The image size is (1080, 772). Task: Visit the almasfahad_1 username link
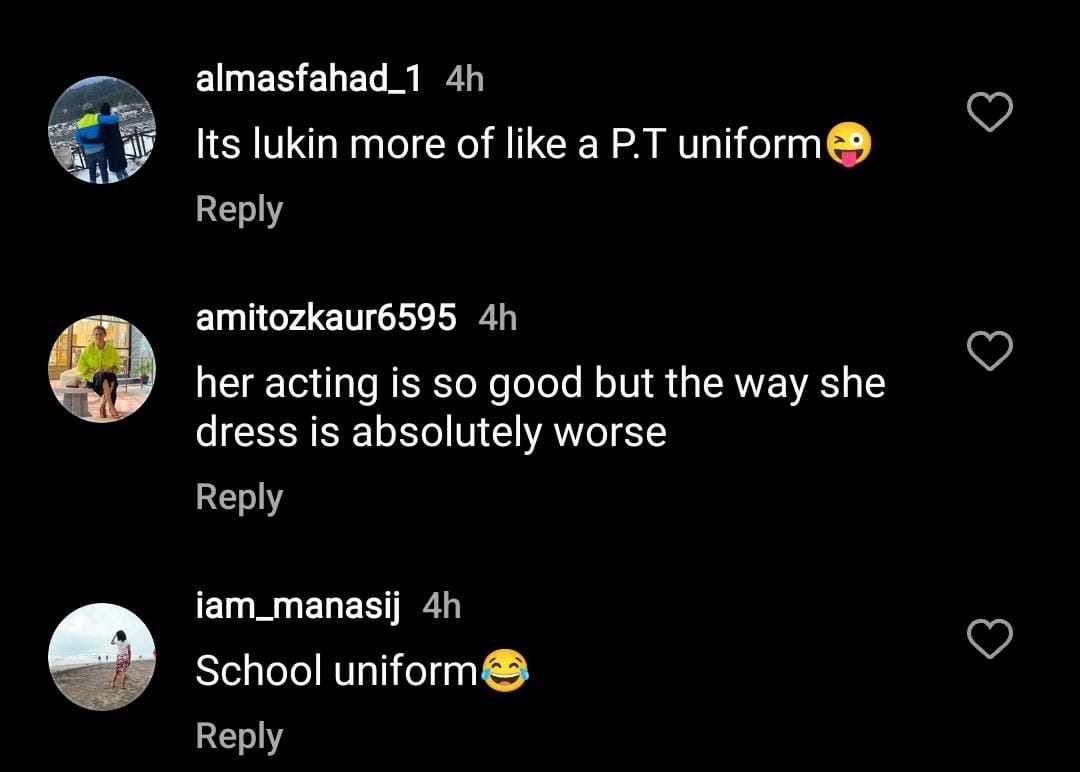[308, 79]
